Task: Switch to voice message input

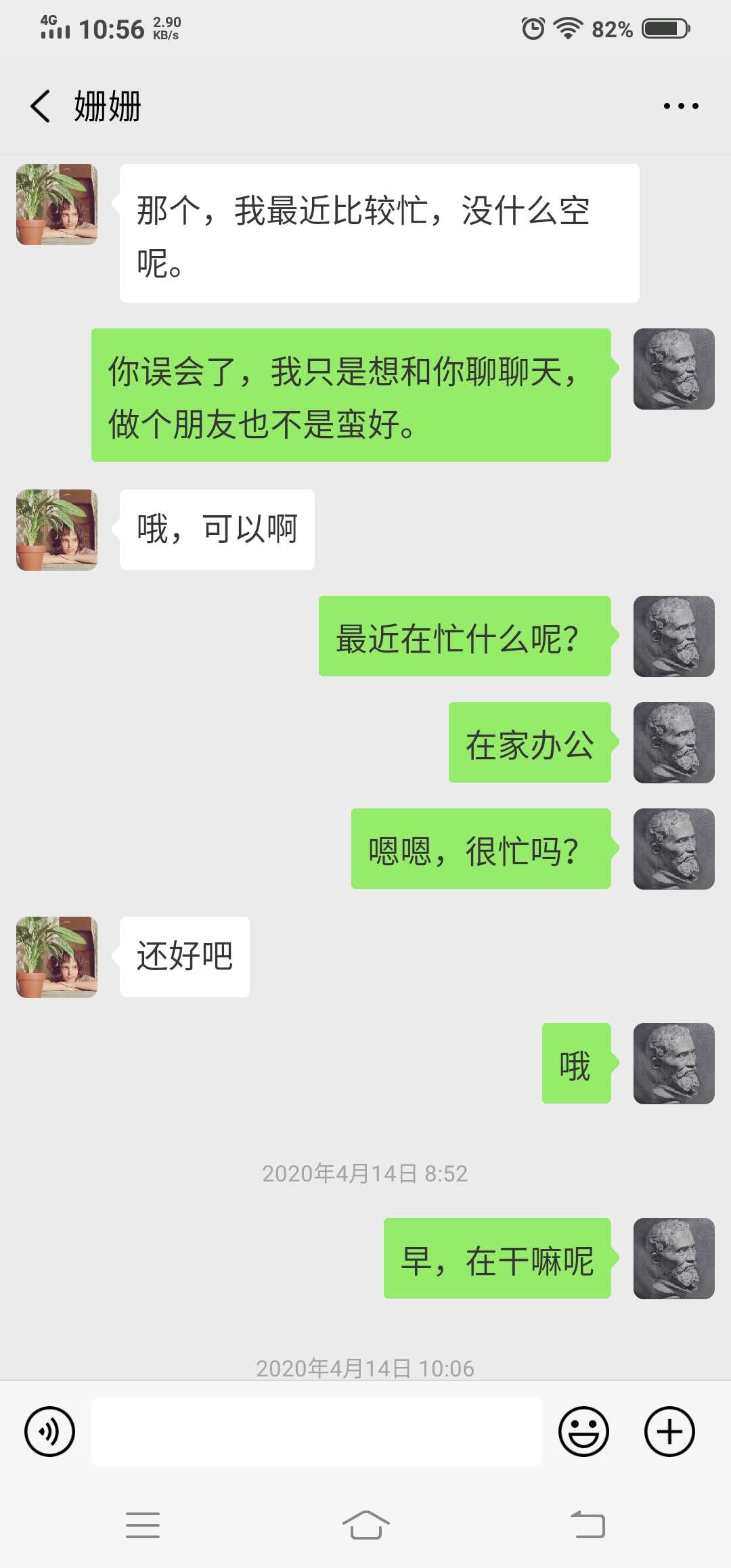Action: pyautogui.click(x=49, y=1431)
